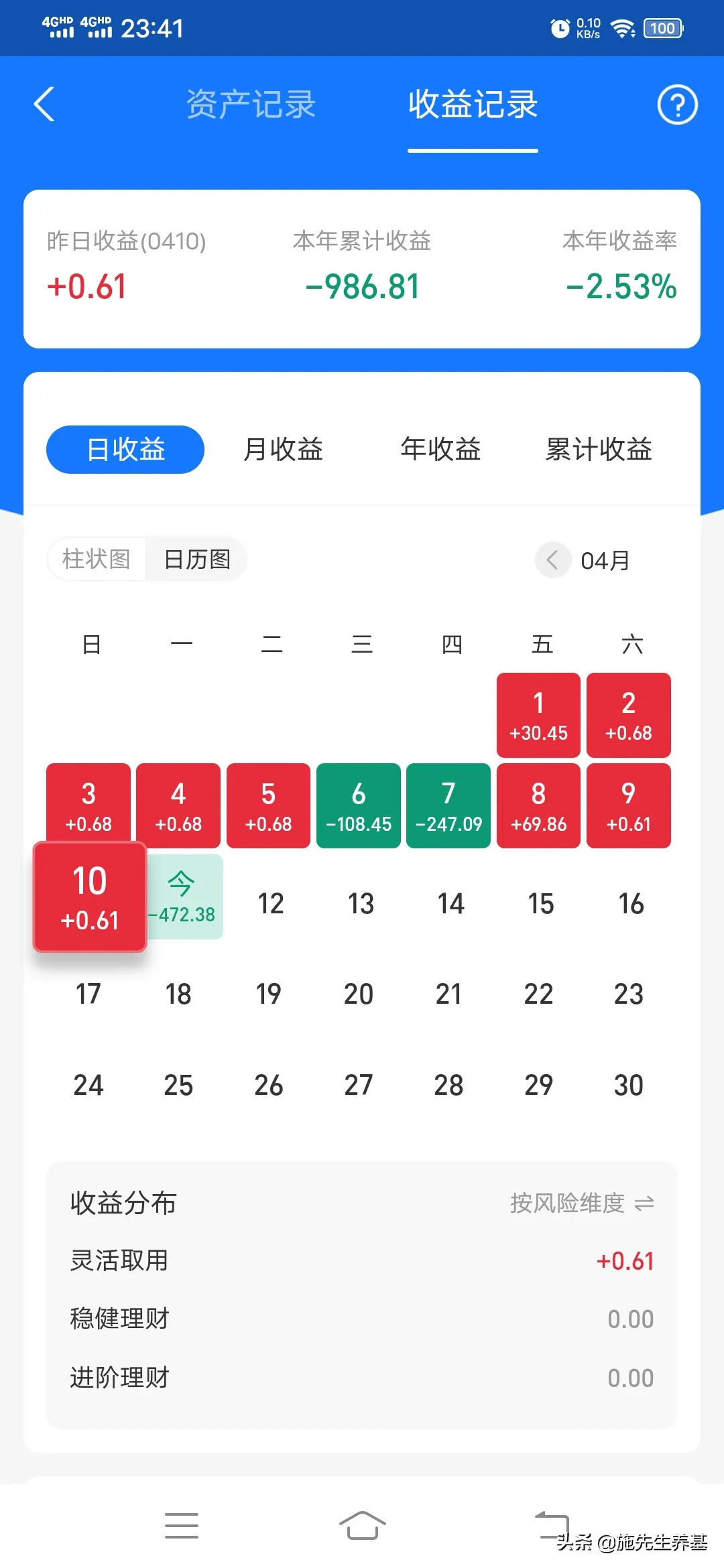Select the 日历图 calendar view
The width and height of the screenshot is (724, 1568).
coord(197,559)
